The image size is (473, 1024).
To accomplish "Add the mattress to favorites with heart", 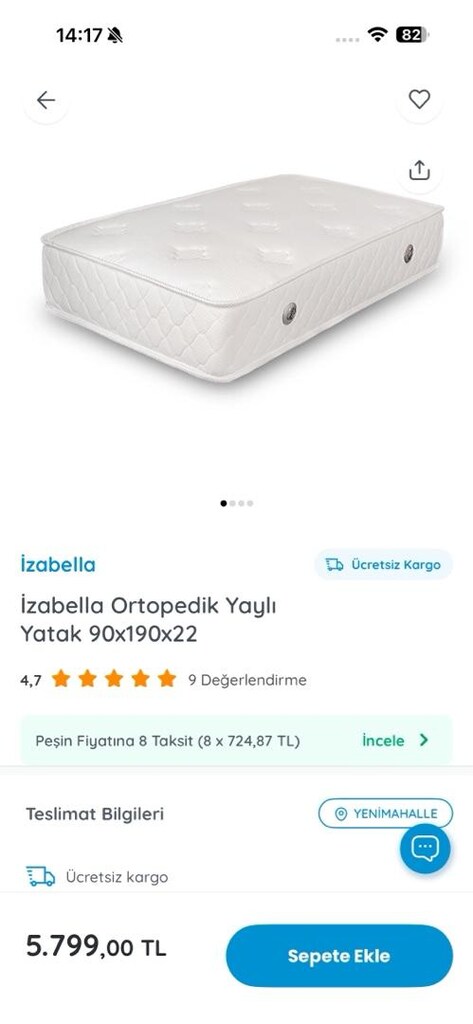I will (419, 99).
